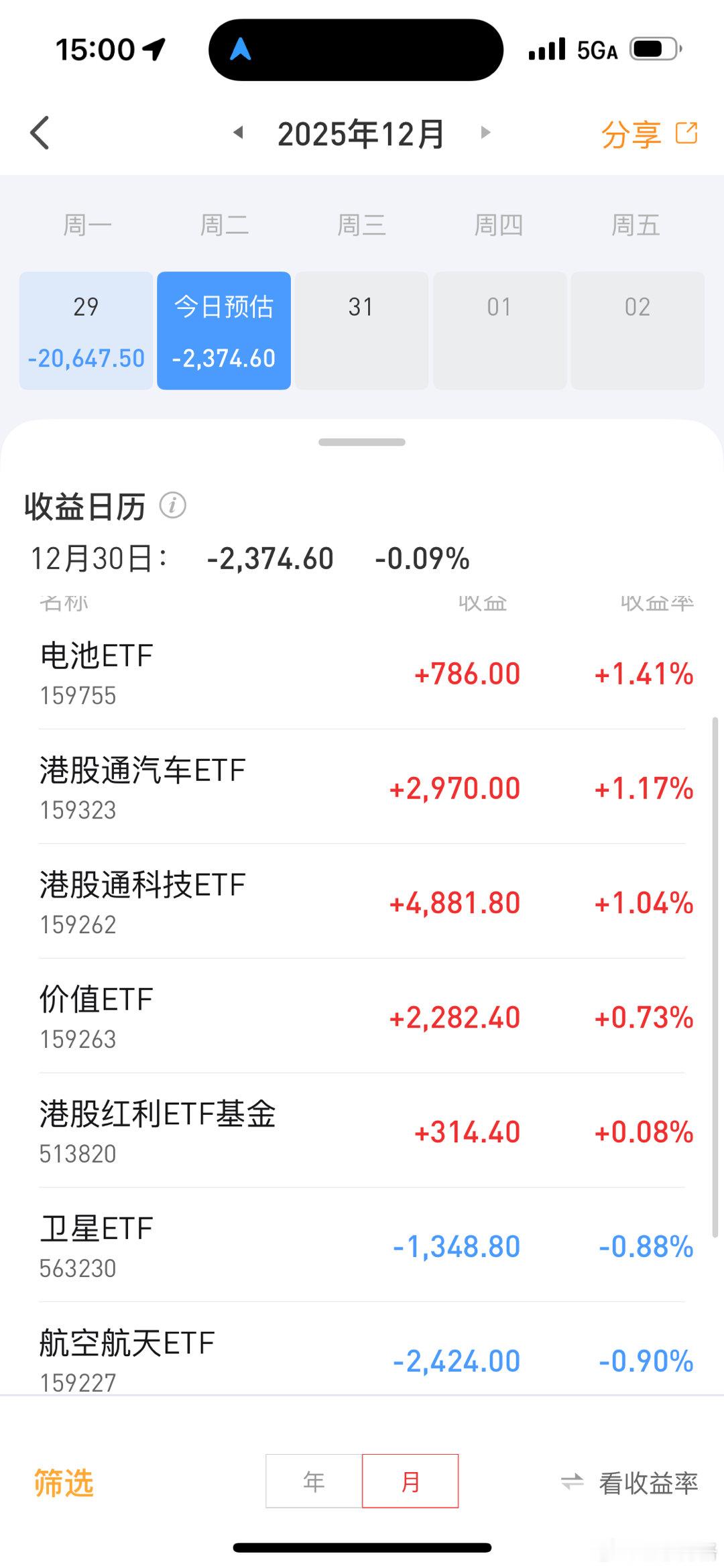724x1568 pixels.
Task: Go to previous month with left arrow
Action: click(x=239, y=133)
